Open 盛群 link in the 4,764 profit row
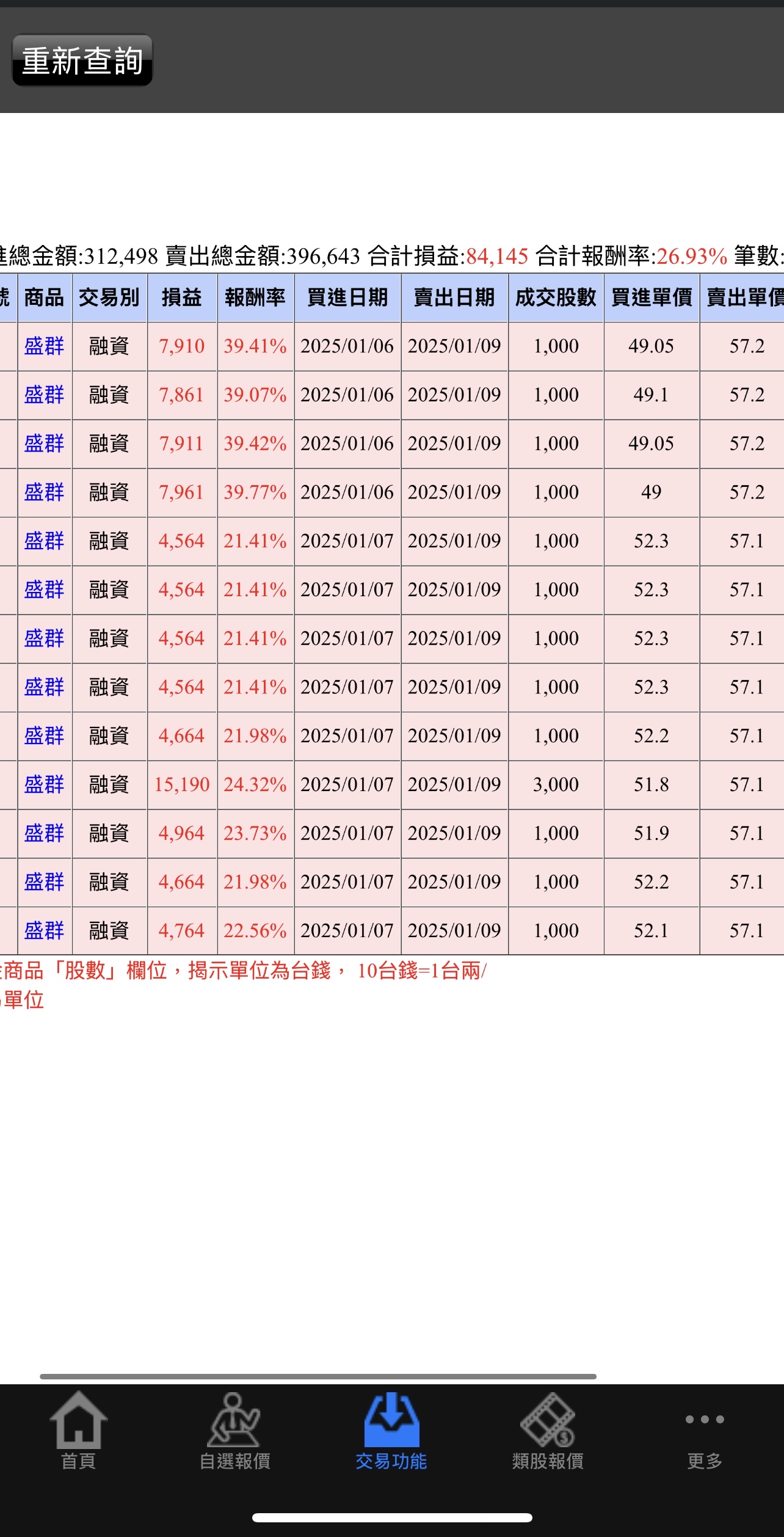Viewport: 784px width, 1537px height. pos(44,931)
